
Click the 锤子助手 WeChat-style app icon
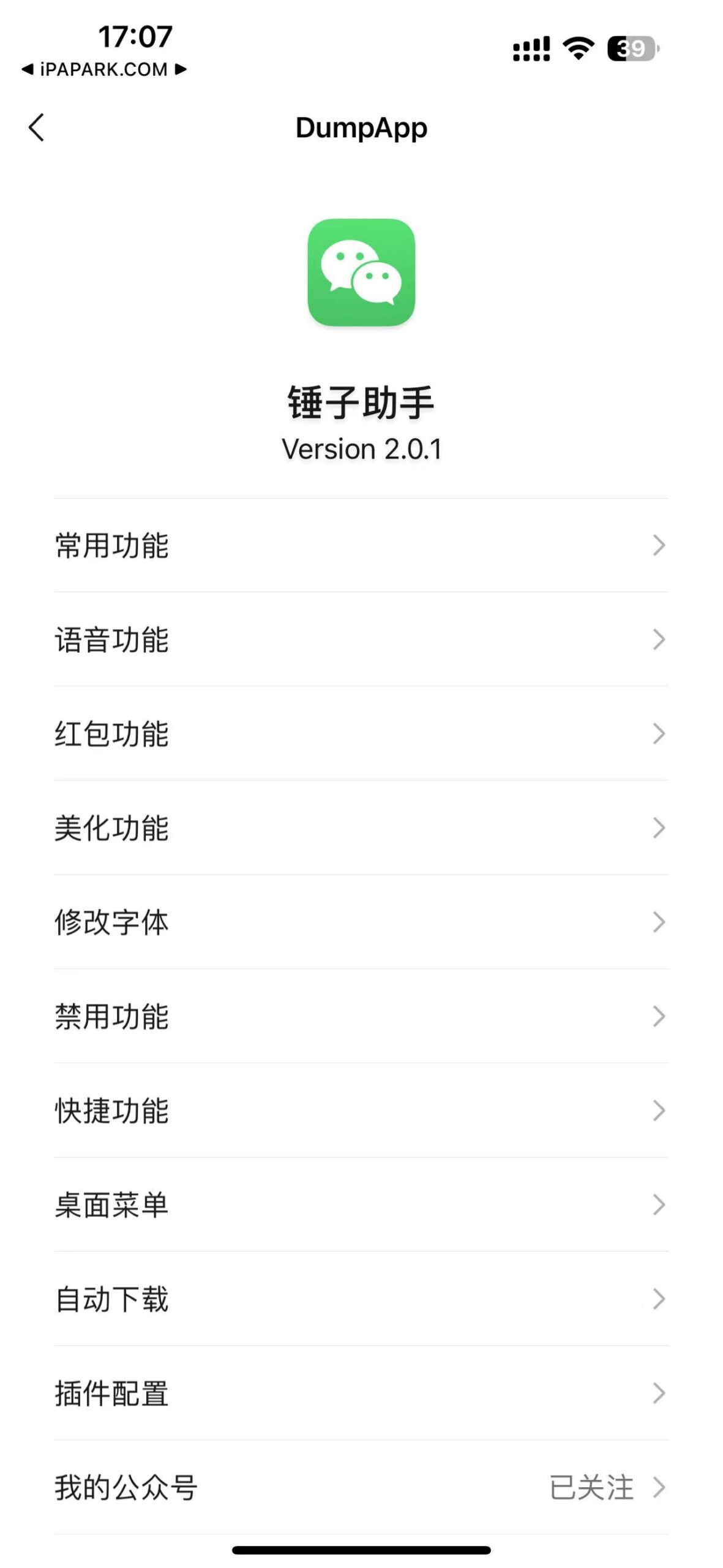coord(361,274)
